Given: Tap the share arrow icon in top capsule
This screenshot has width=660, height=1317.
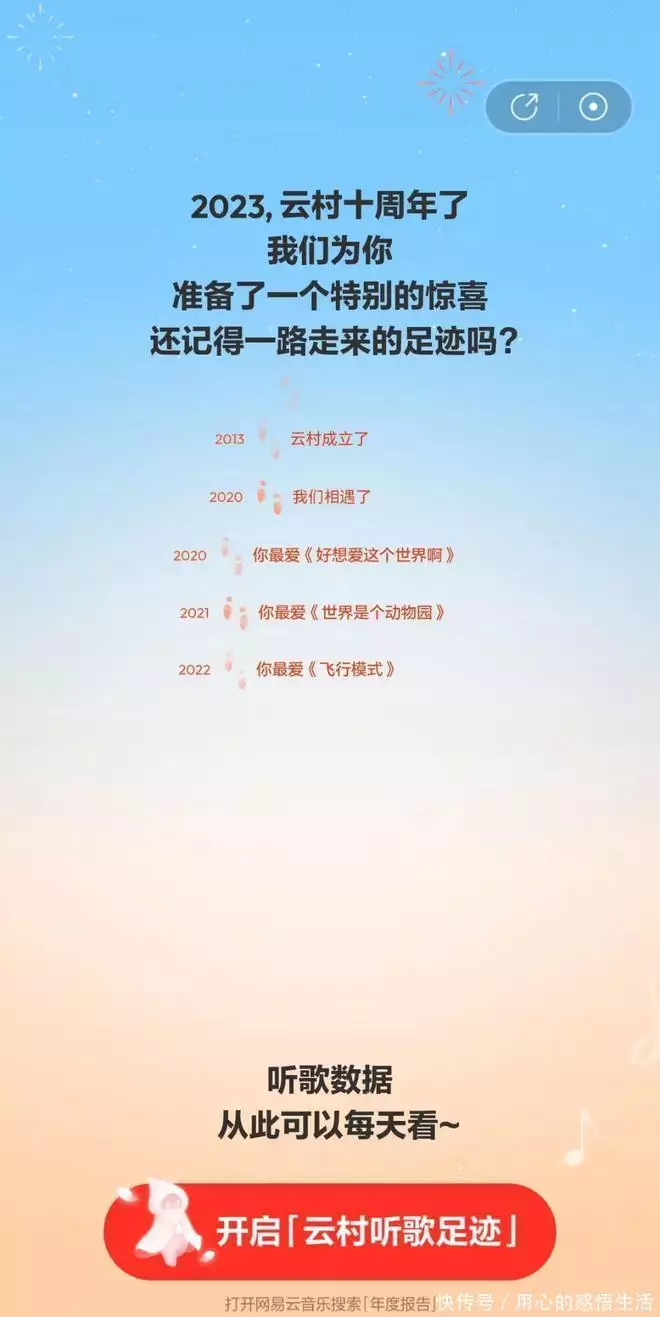Looking at the screenshot, I should [x=524, y=107].
